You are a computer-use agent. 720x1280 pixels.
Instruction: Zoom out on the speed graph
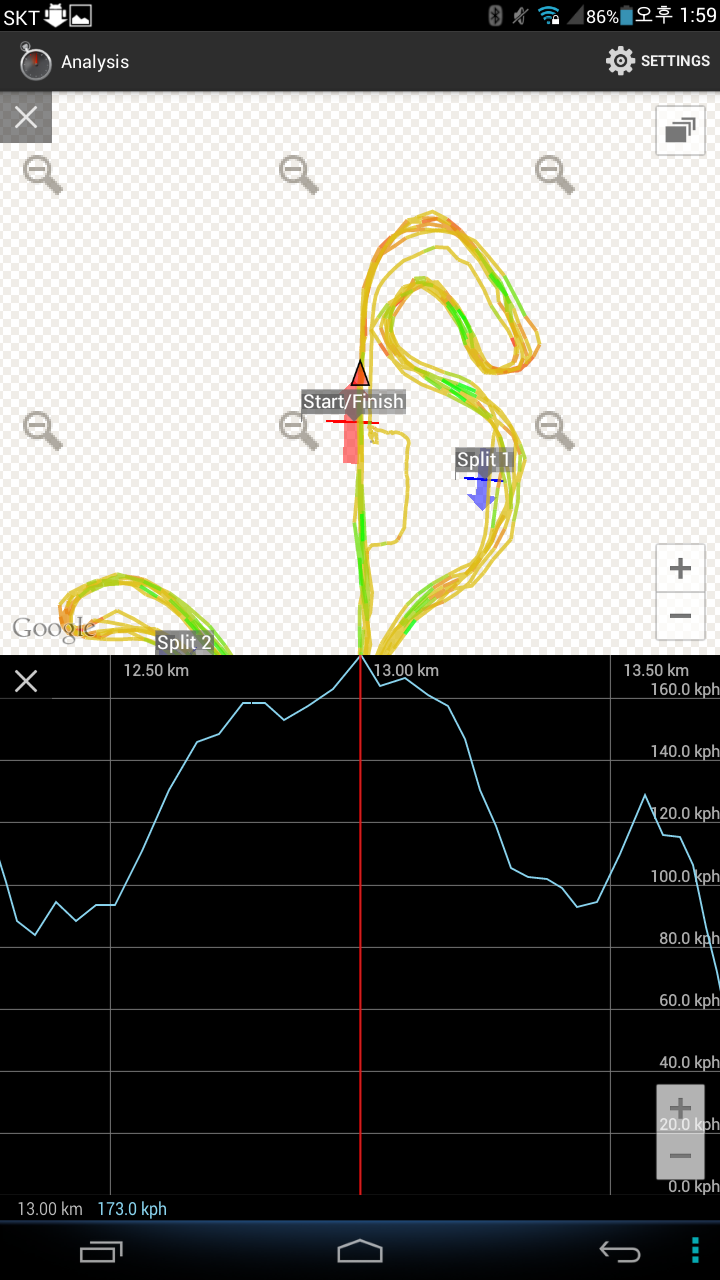(x=680, y=1156)
